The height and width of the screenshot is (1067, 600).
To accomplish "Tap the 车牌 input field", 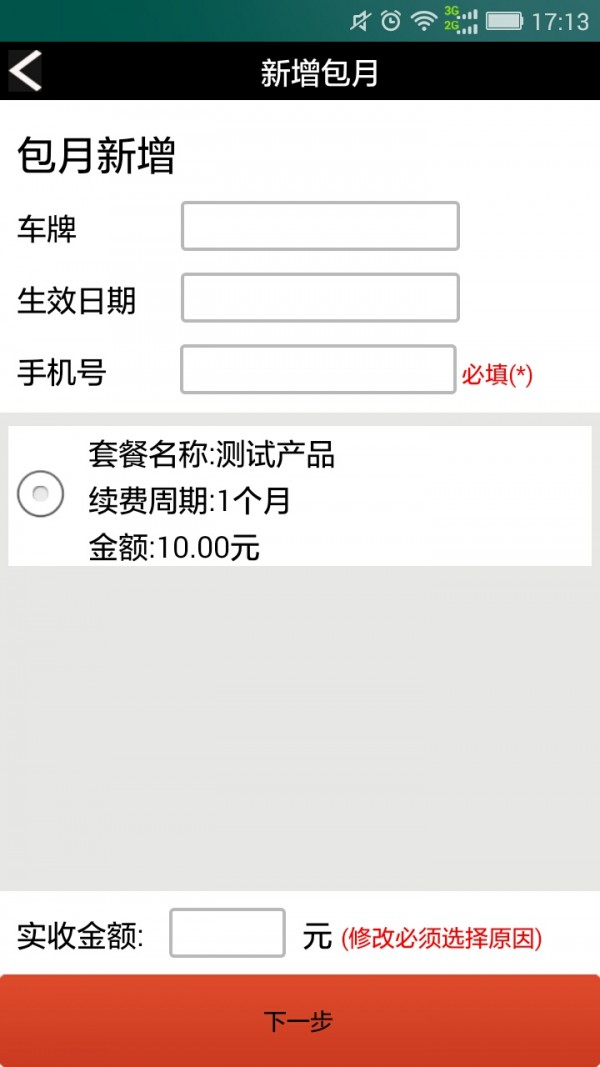I will 320,226.
